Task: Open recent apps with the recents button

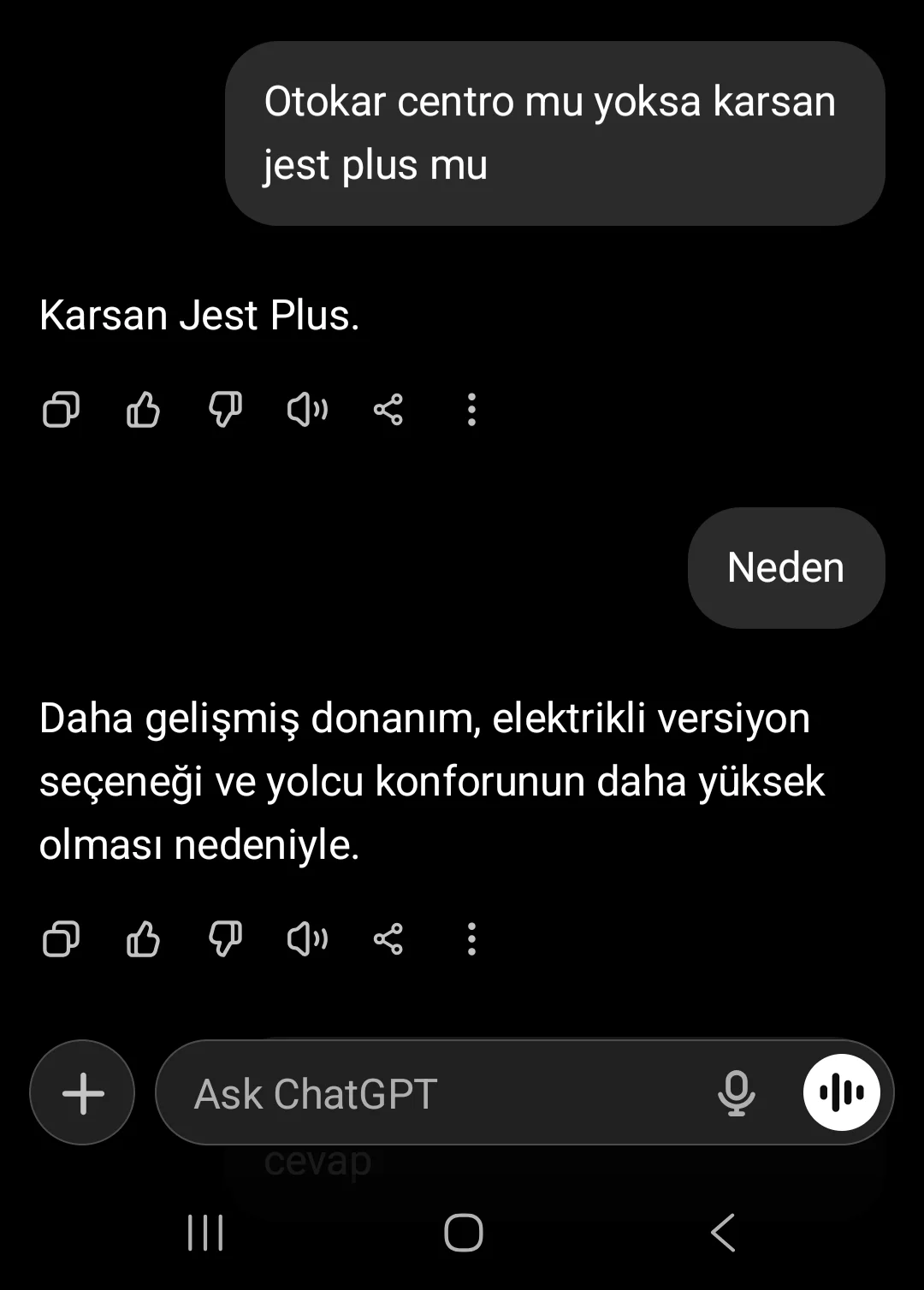Action: [205, 1232]
